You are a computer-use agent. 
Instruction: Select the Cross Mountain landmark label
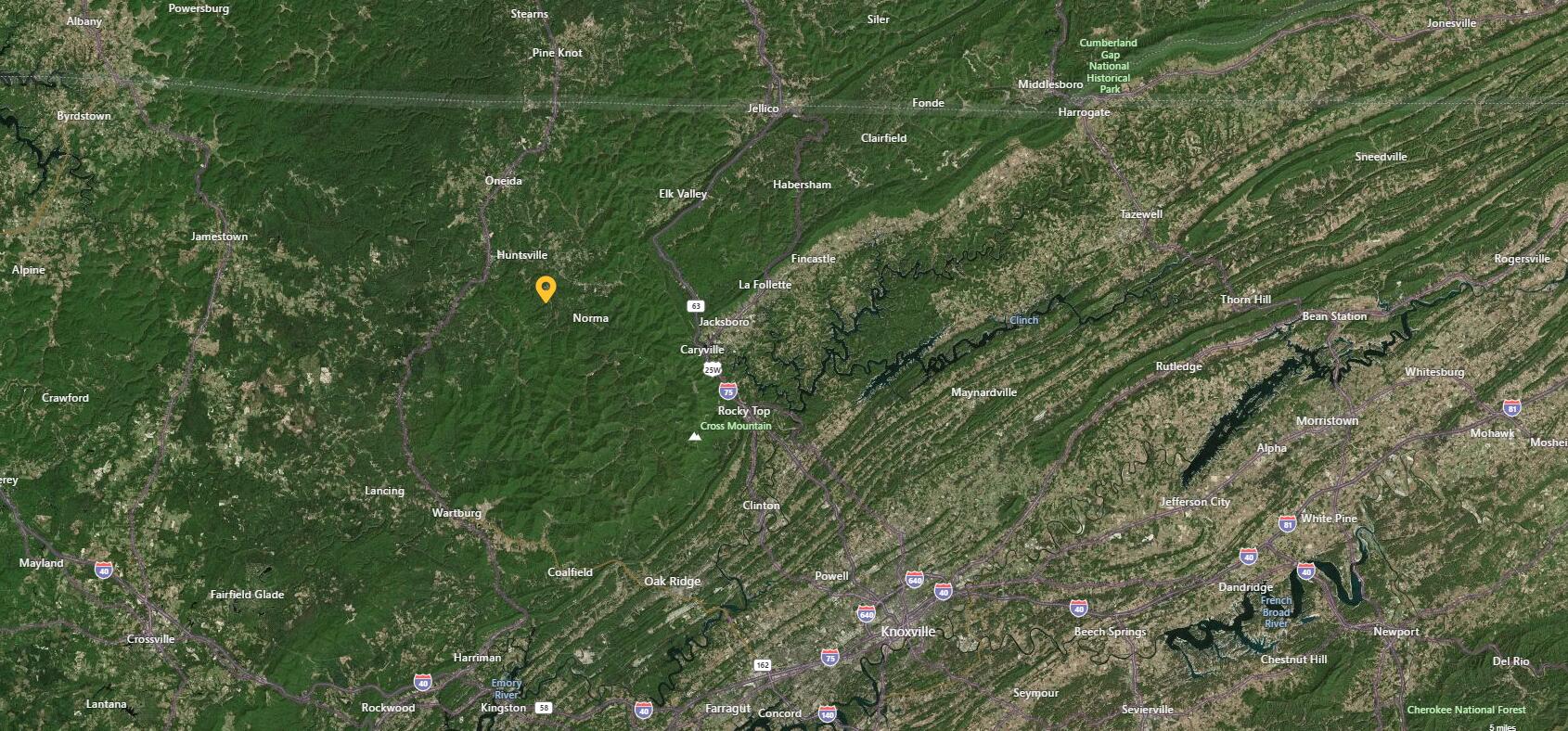point(735,426)
